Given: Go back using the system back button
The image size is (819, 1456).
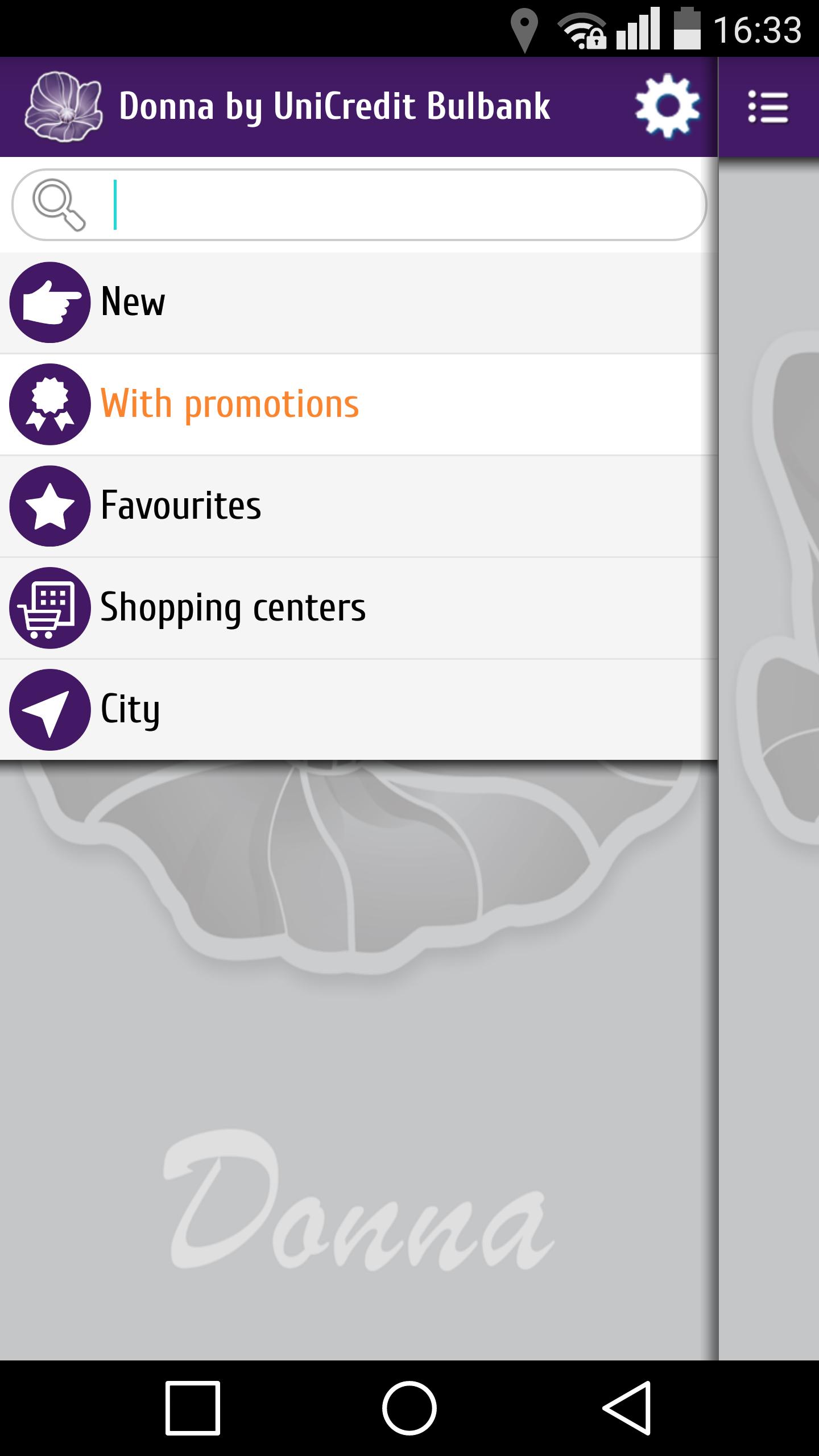Looking at the screenshot, I should [x=627, y=1408].
